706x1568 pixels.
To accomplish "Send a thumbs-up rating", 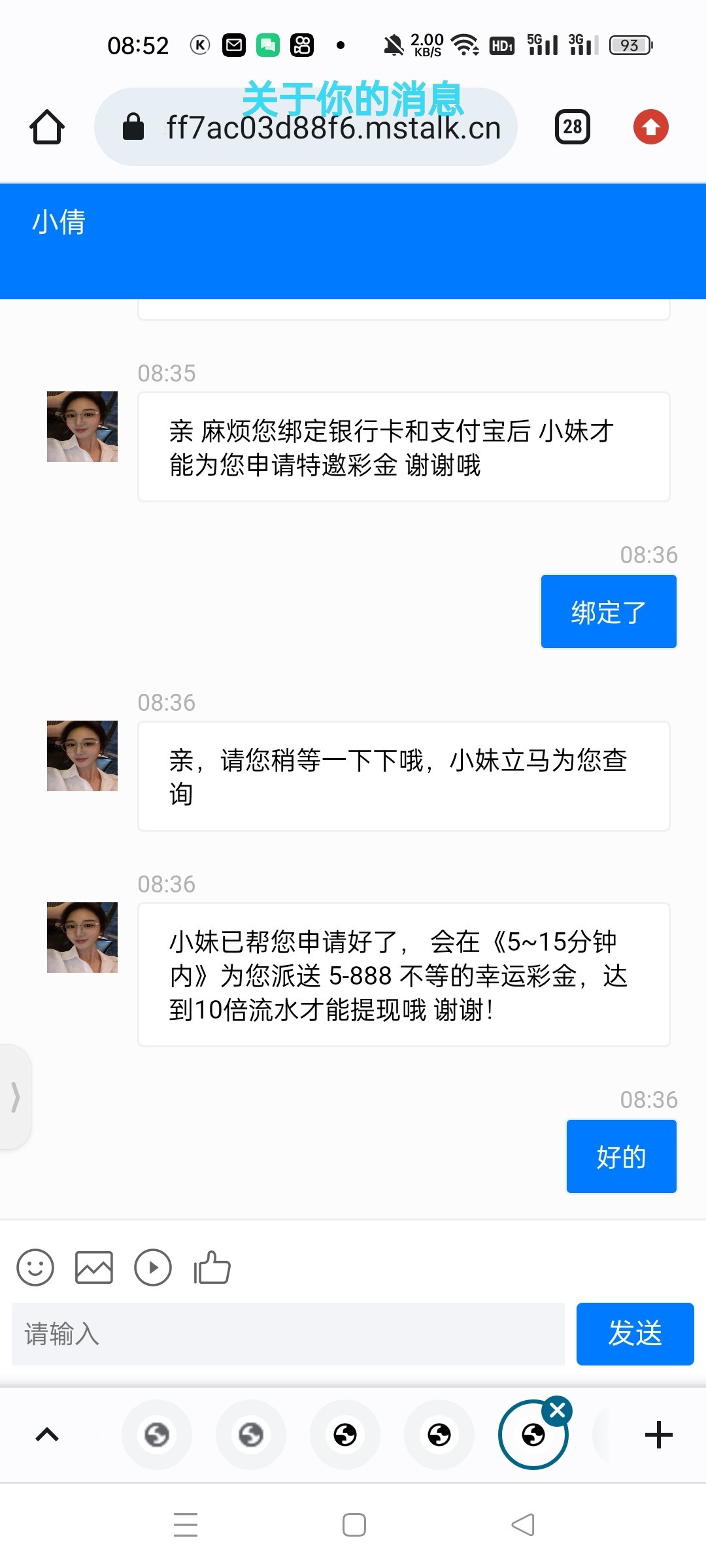I will (212, 1267).
